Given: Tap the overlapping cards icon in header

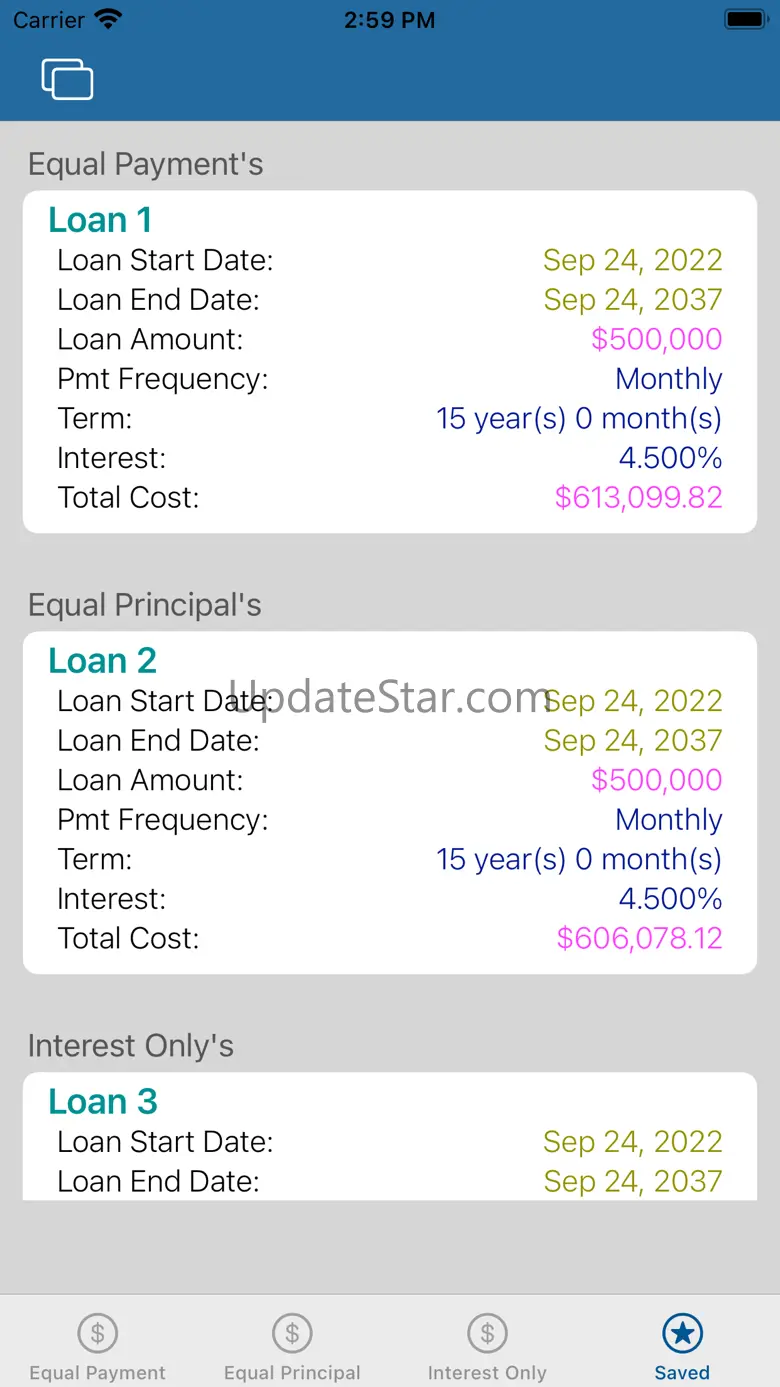Looking at the screenshot, I should [x=67, y=79].
